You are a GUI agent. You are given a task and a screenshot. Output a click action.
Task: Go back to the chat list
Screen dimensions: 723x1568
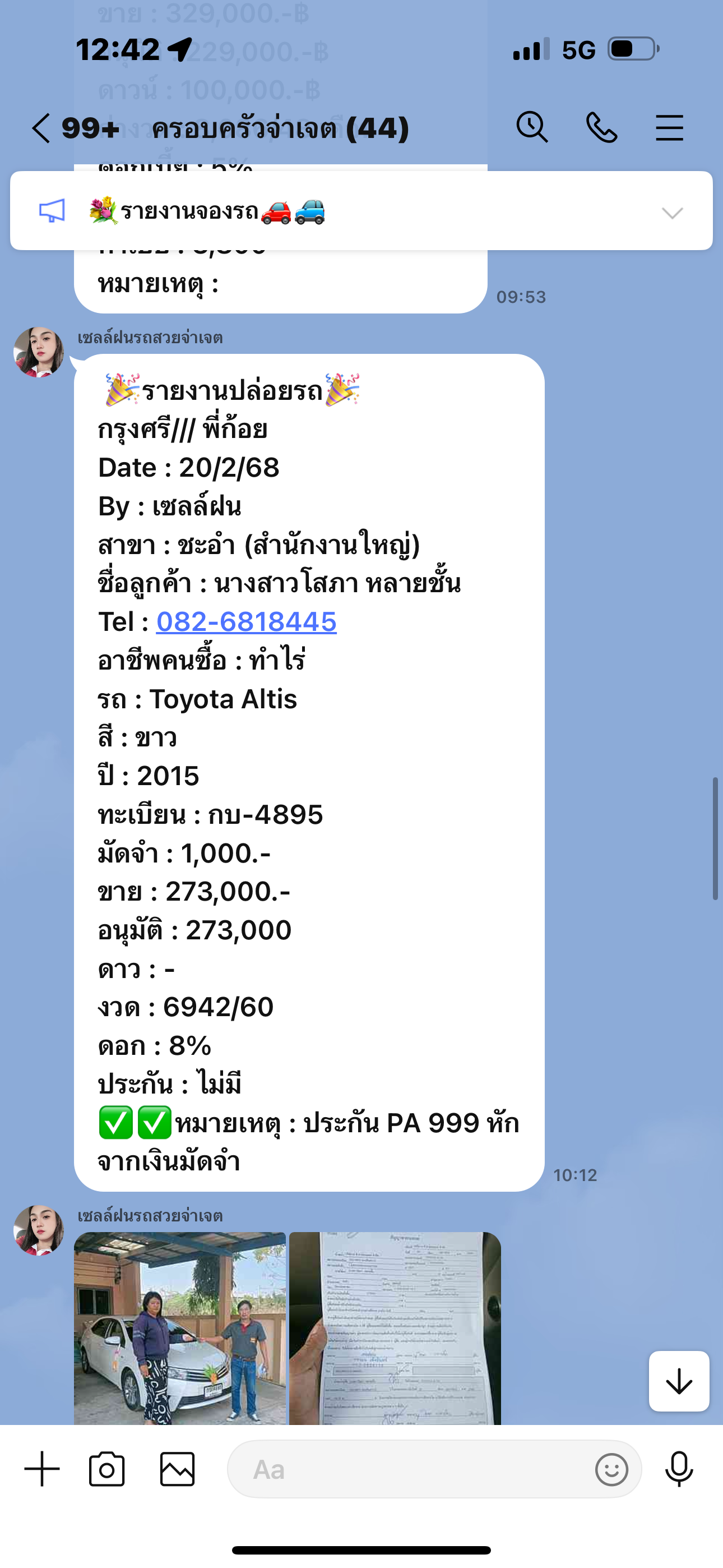(x=41, y=128)
